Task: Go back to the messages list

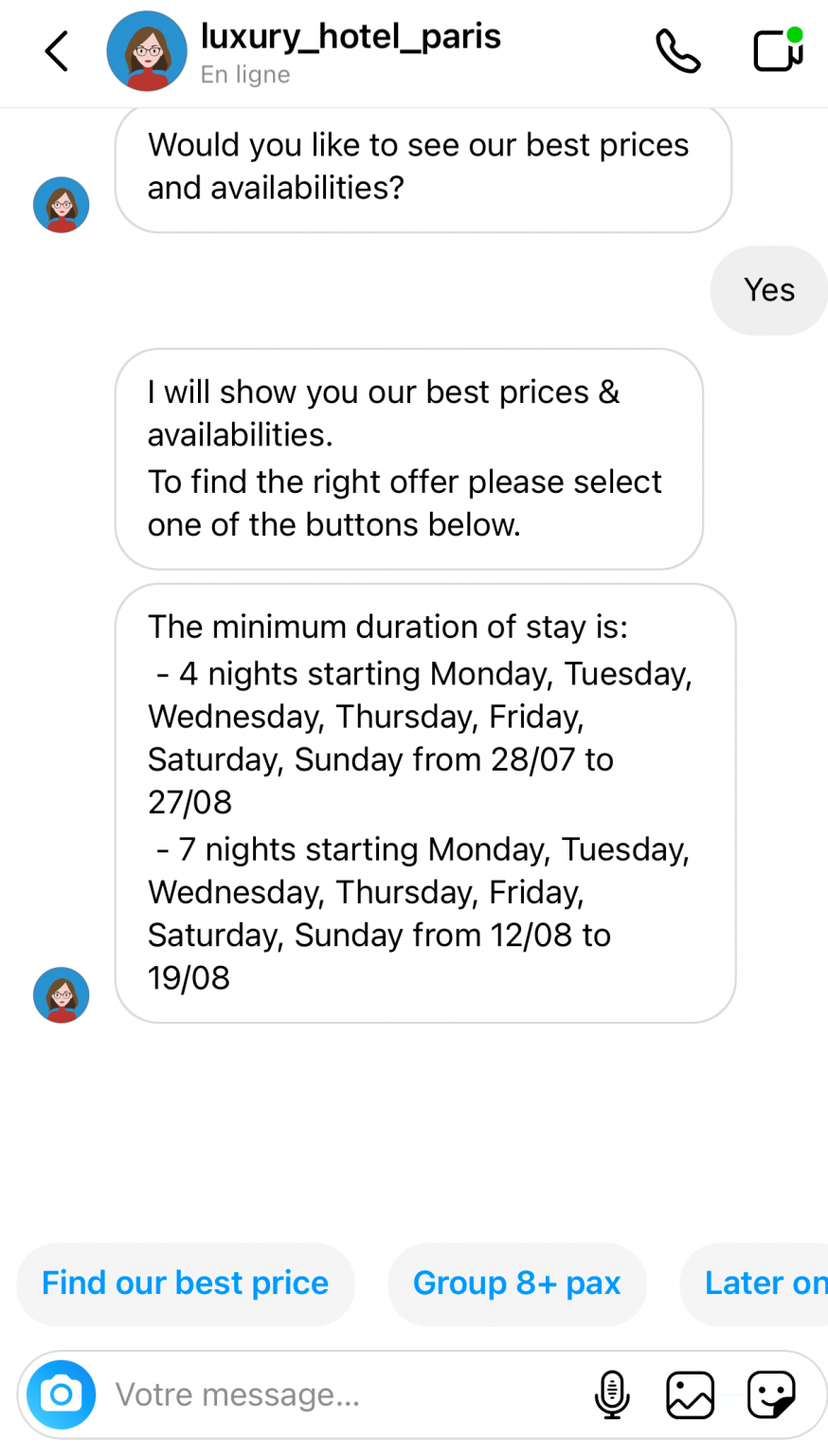Action: [57, 51]
